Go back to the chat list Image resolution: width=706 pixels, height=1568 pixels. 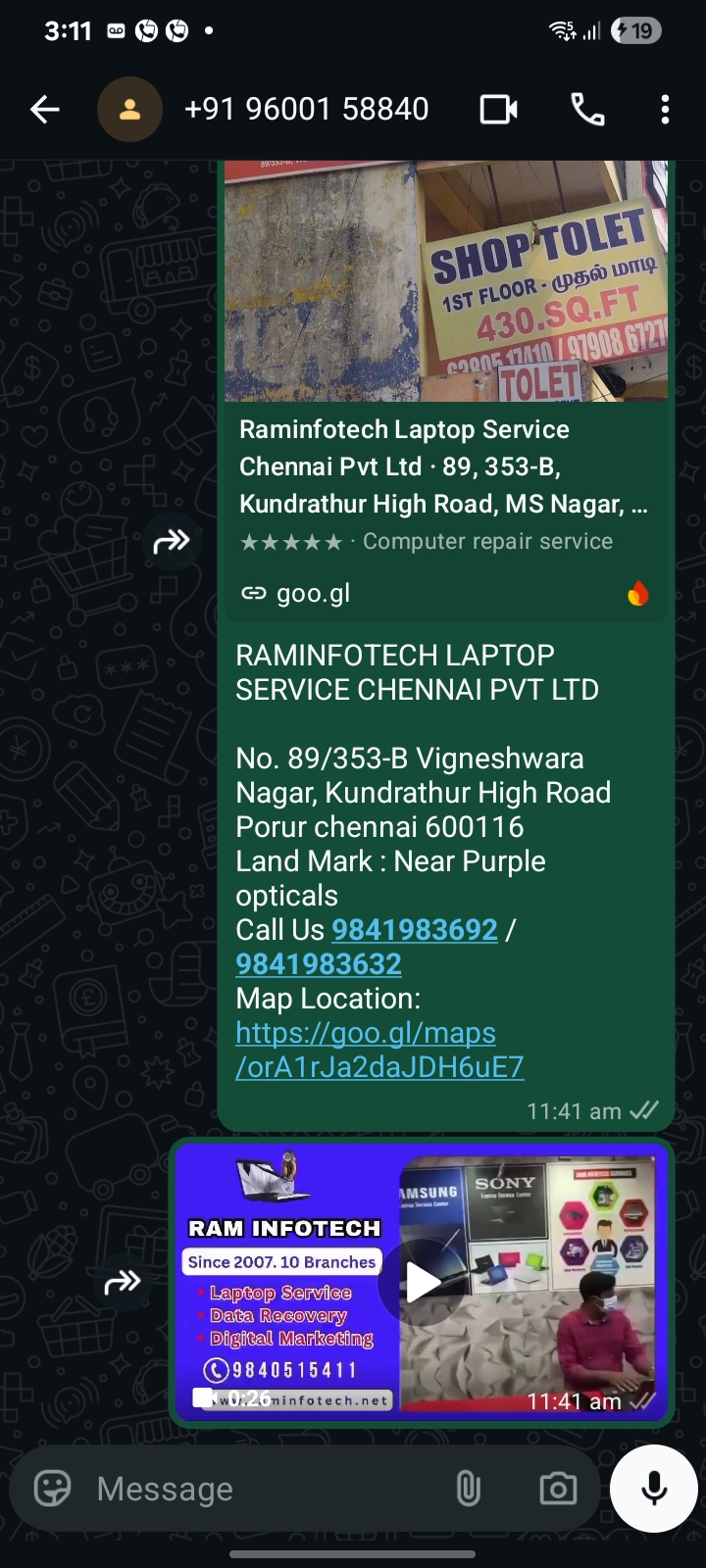(45, 110)
